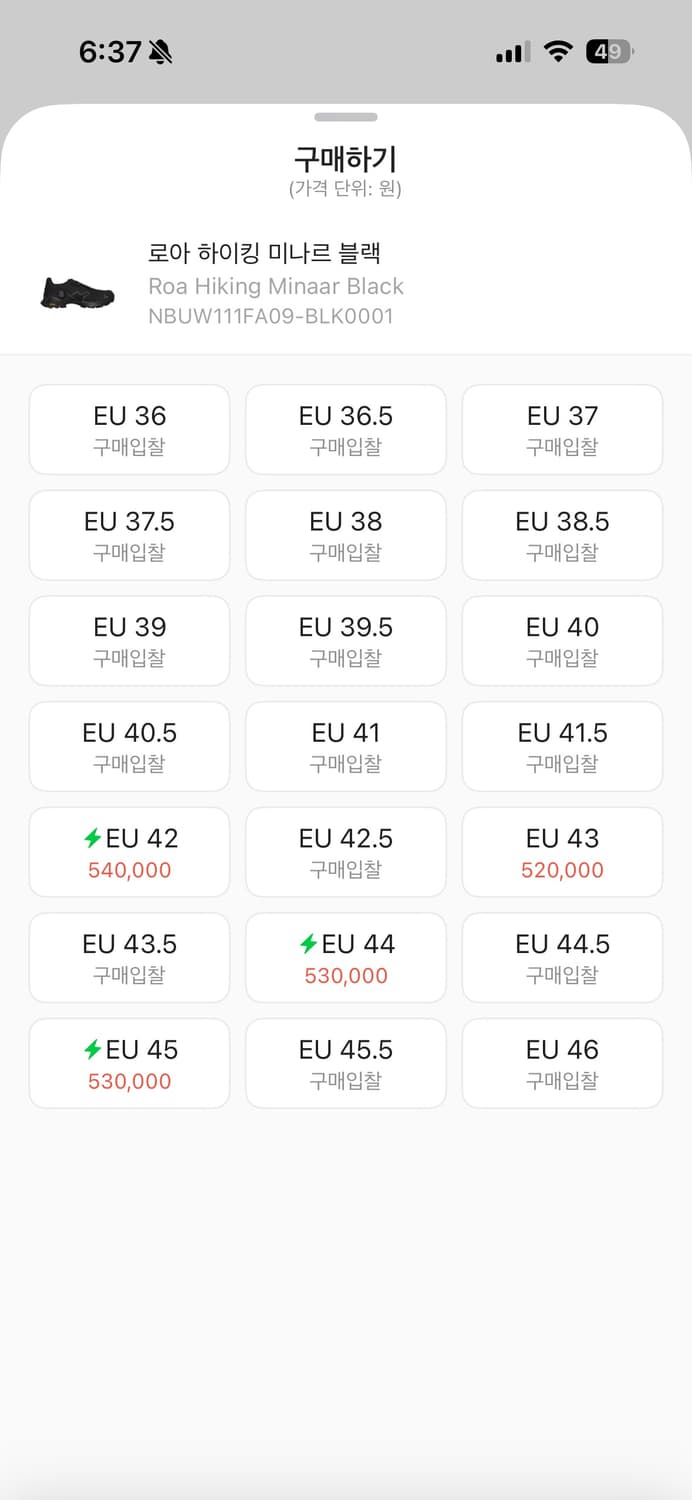Pick the EU 44.5 size
The height and width of the screenshot is (1500, 692).
[x=562, y=958]
